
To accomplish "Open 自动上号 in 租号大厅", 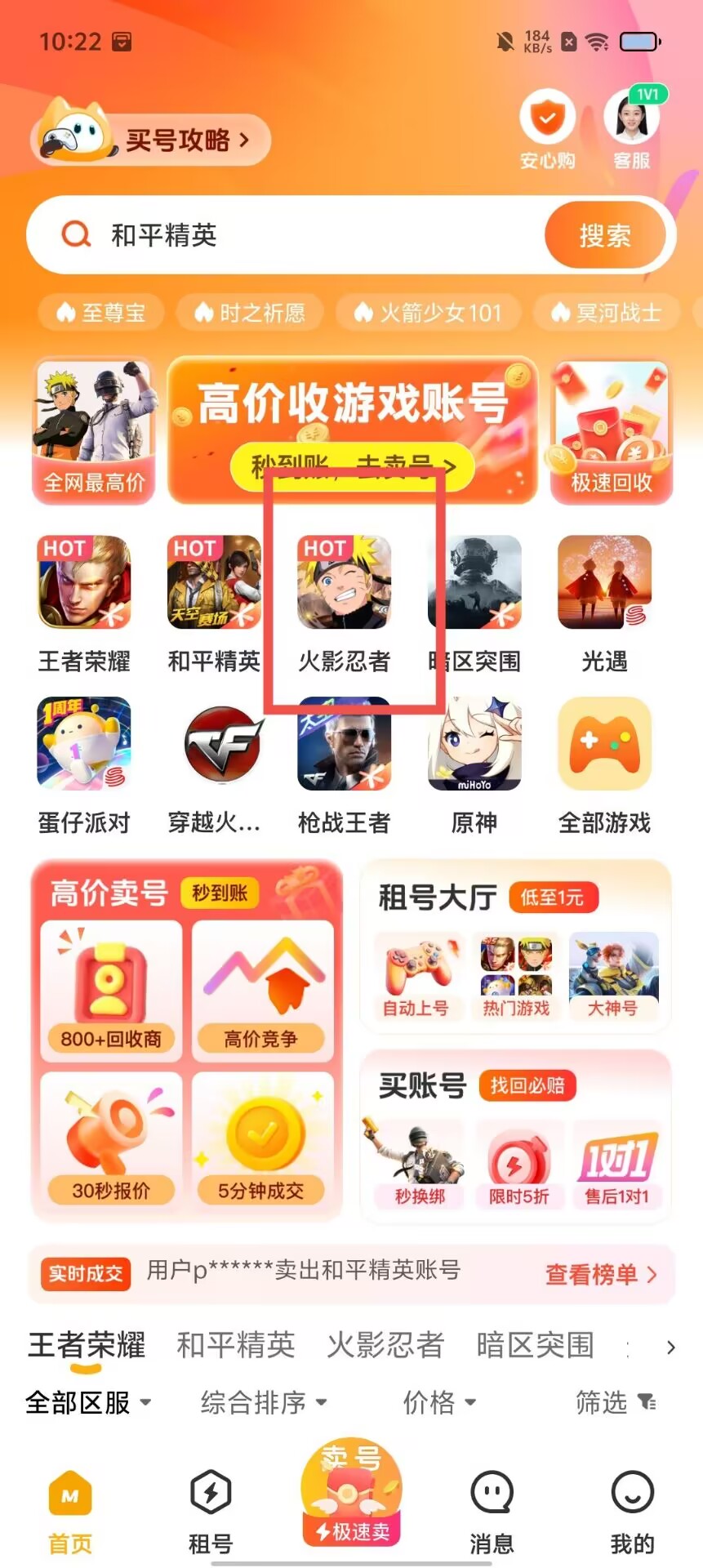I will [416, 977].
